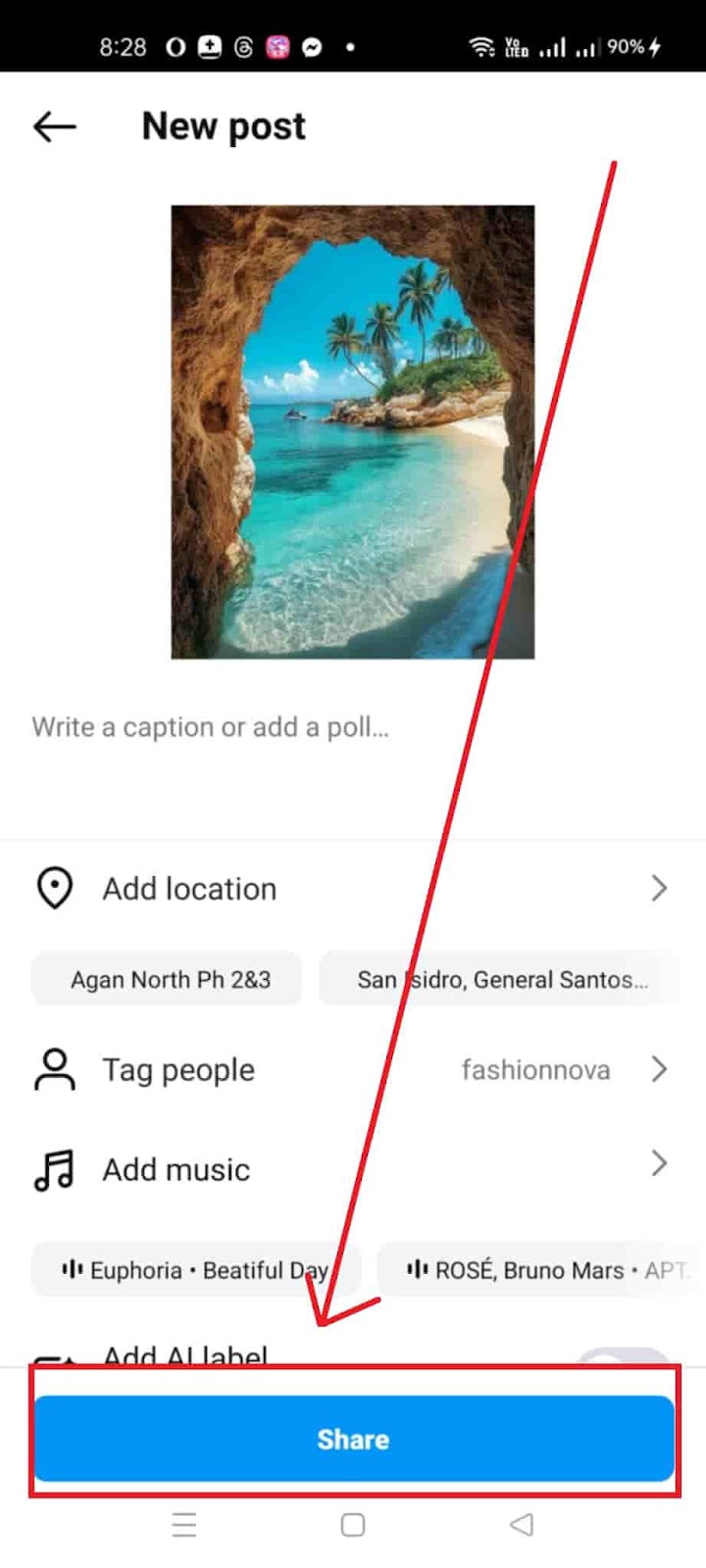The image size is (706, 1568).
Task: Open Tag people with fashionnova
Action: click(x=353, y=1070)
